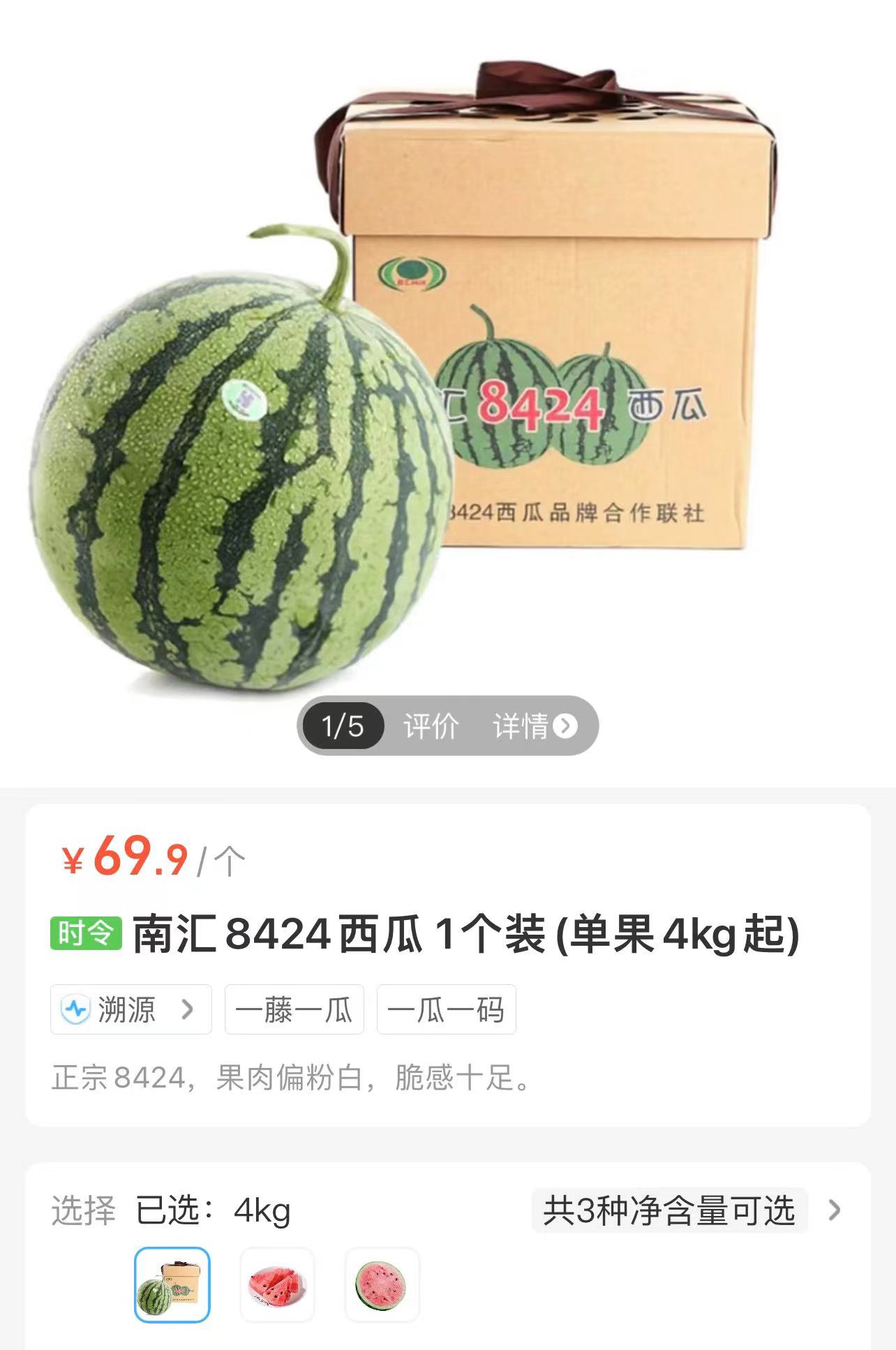Open the 溯源 traceability info
Viewport: 896px width, 1350px height.
(130, 1009)
